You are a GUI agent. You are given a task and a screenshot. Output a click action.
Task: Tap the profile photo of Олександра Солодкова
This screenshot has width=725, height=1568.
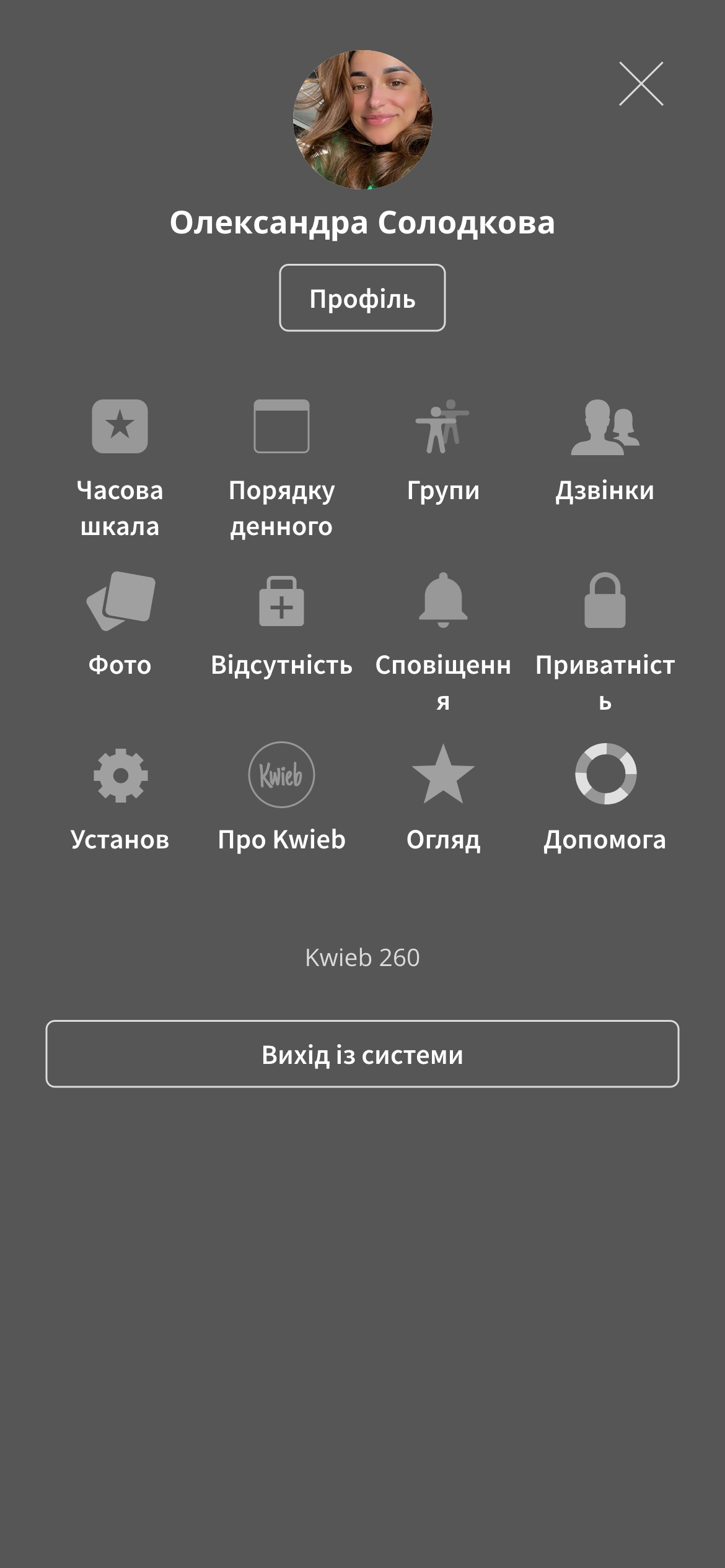click(x=362, y=120)
